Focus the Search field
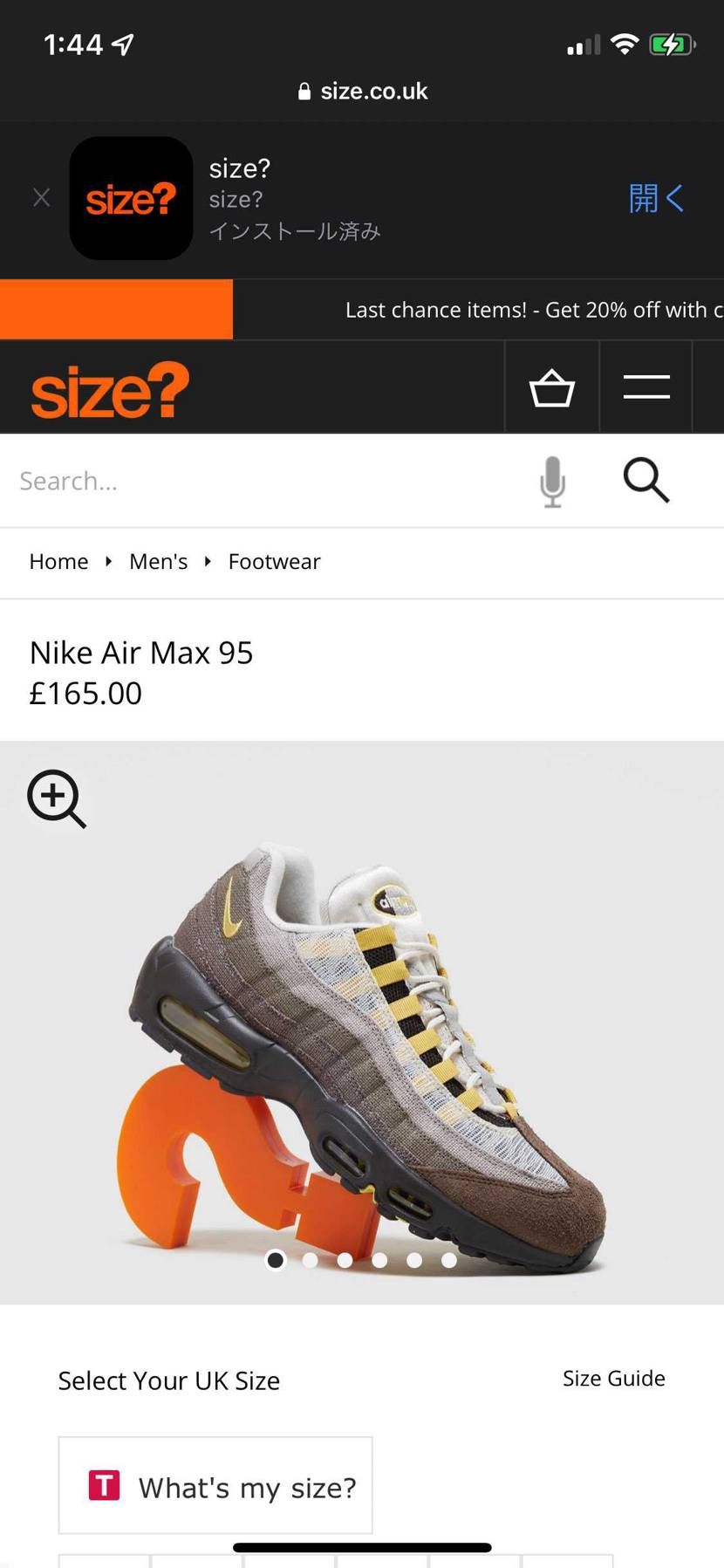 click(x=262, y=481)
